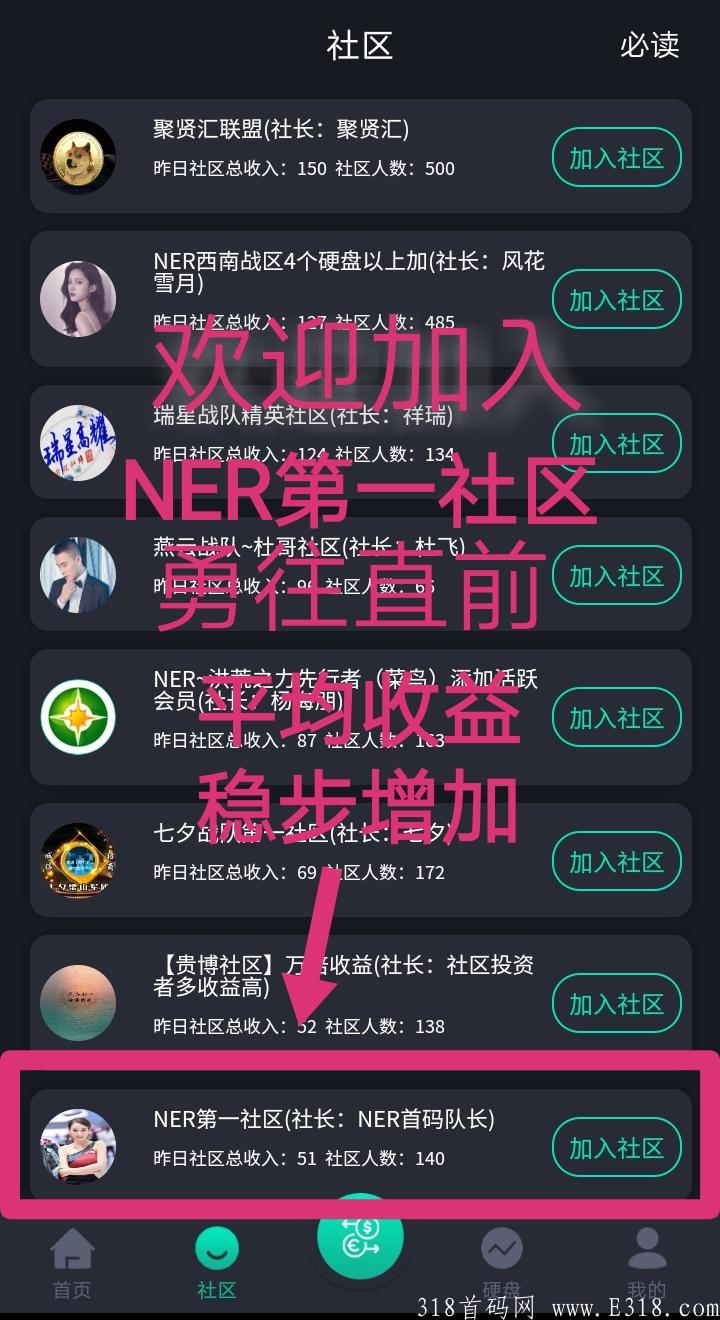Join the 贵博社区
The image size is (720, 1320).
(x=616, y=1004)
